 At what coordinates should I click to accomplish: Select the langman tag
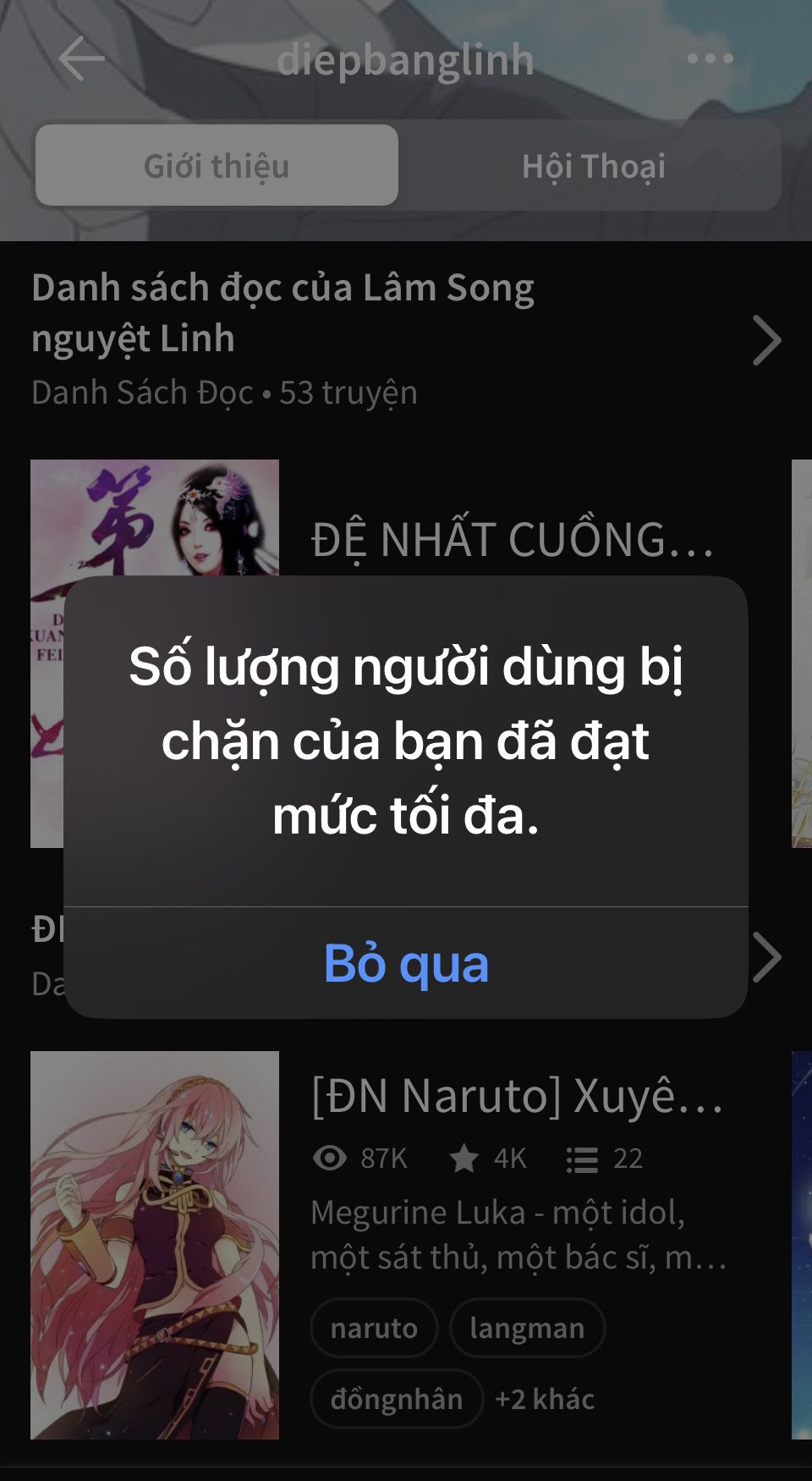(x=527, y=1328)
